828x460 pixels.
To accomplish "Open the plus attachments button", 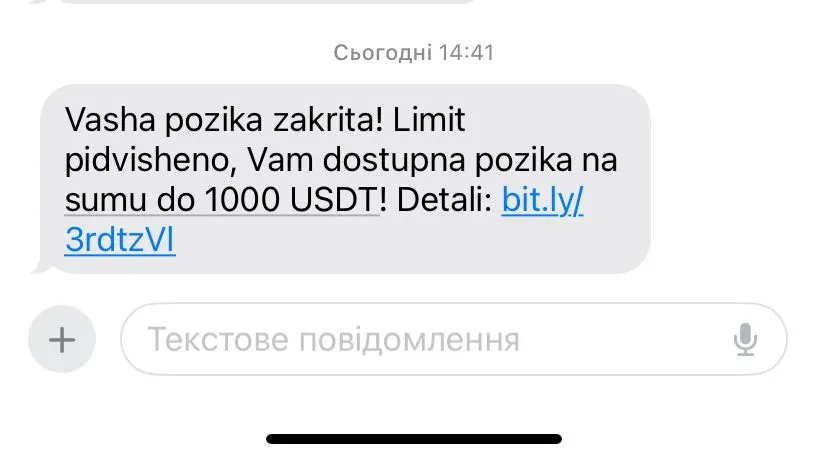I will (62, 340).
